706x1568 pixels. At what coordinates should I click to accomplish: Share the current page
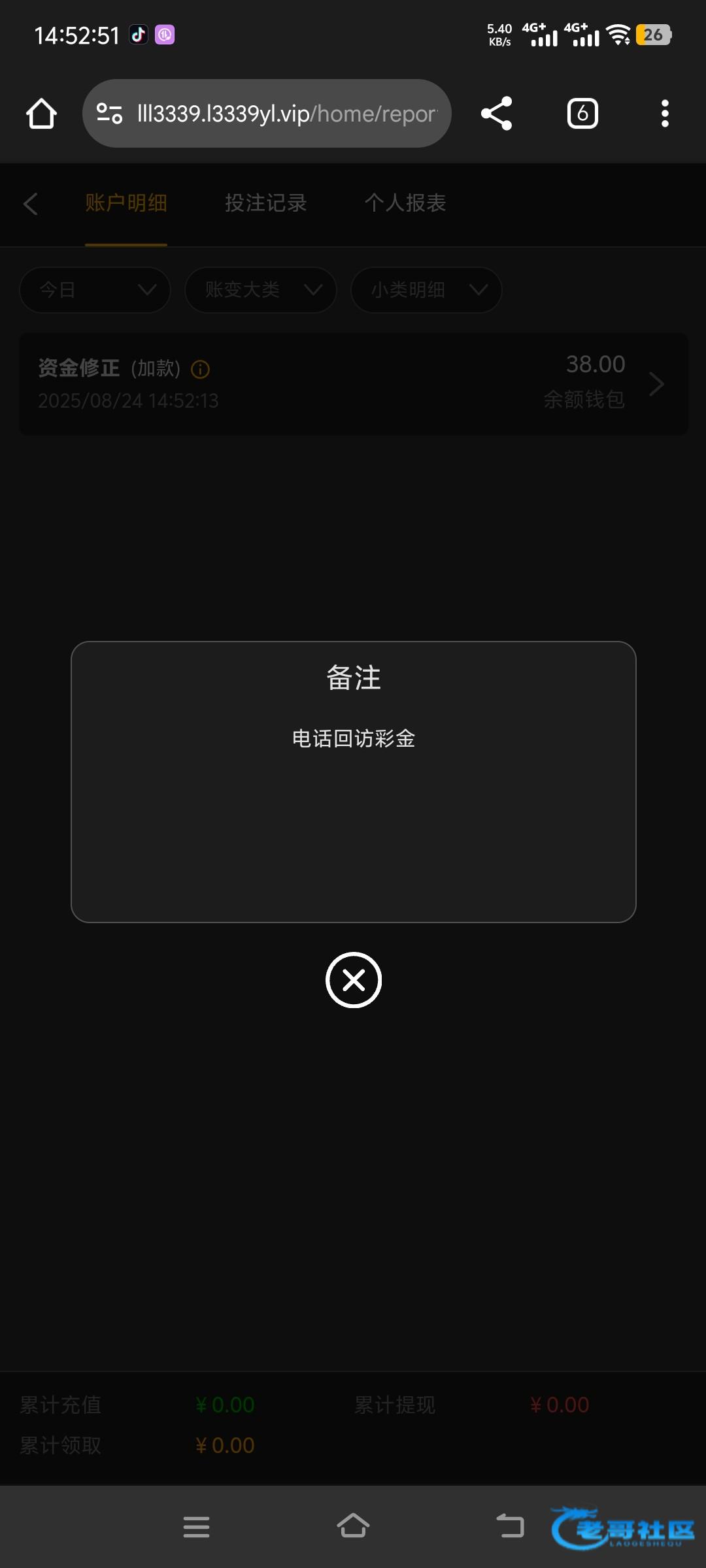496,114
